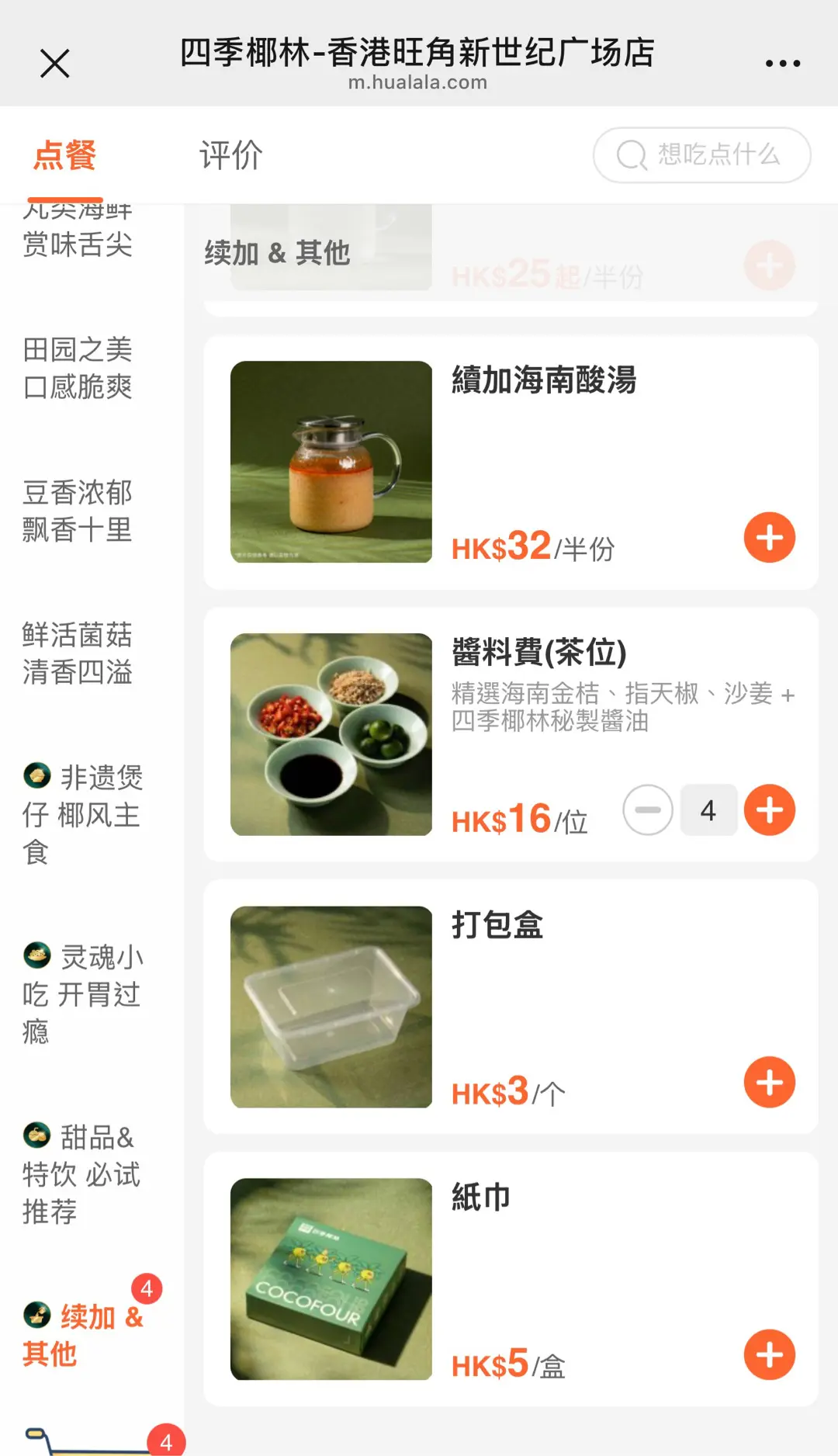Viewport: 838px width, 1456px height.
Task: Jump to 豆香浓郁 飘香十里 category
Action: (78, 511)
